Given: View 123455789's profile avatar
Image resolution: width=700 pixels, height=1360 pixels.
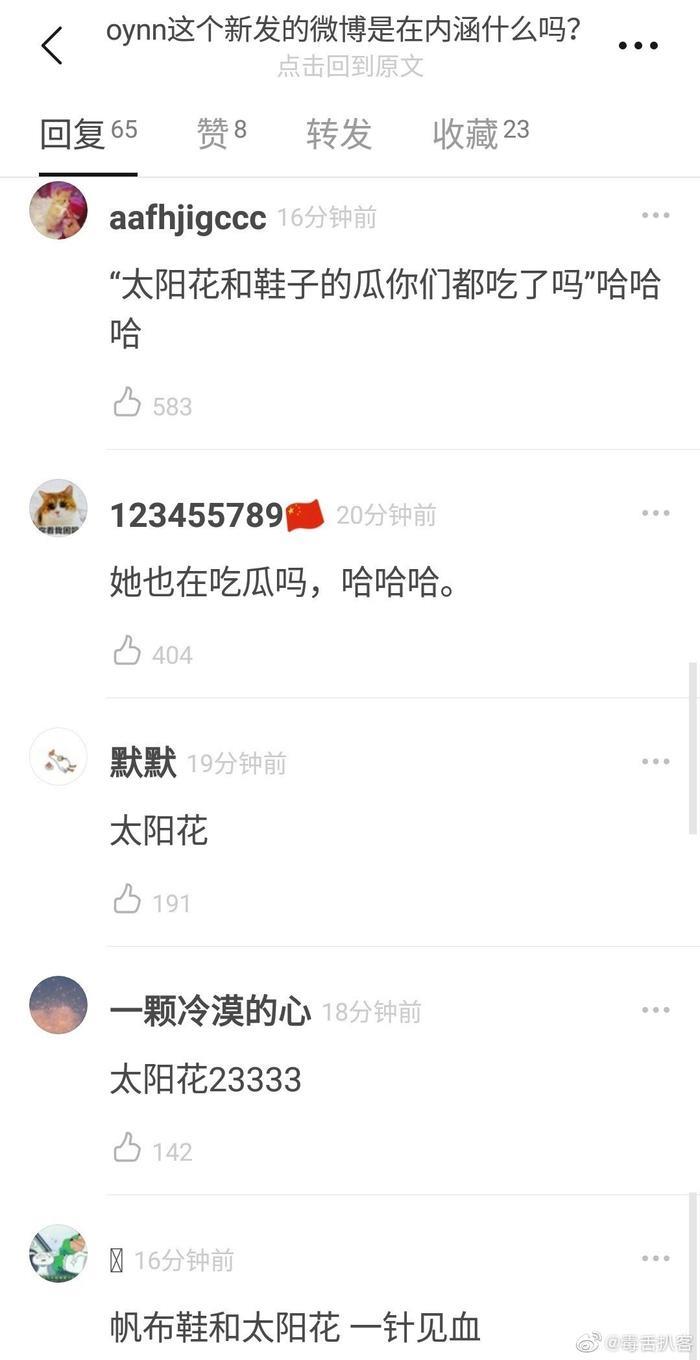Looking at the screenshot, I should [x=58, y=508].
